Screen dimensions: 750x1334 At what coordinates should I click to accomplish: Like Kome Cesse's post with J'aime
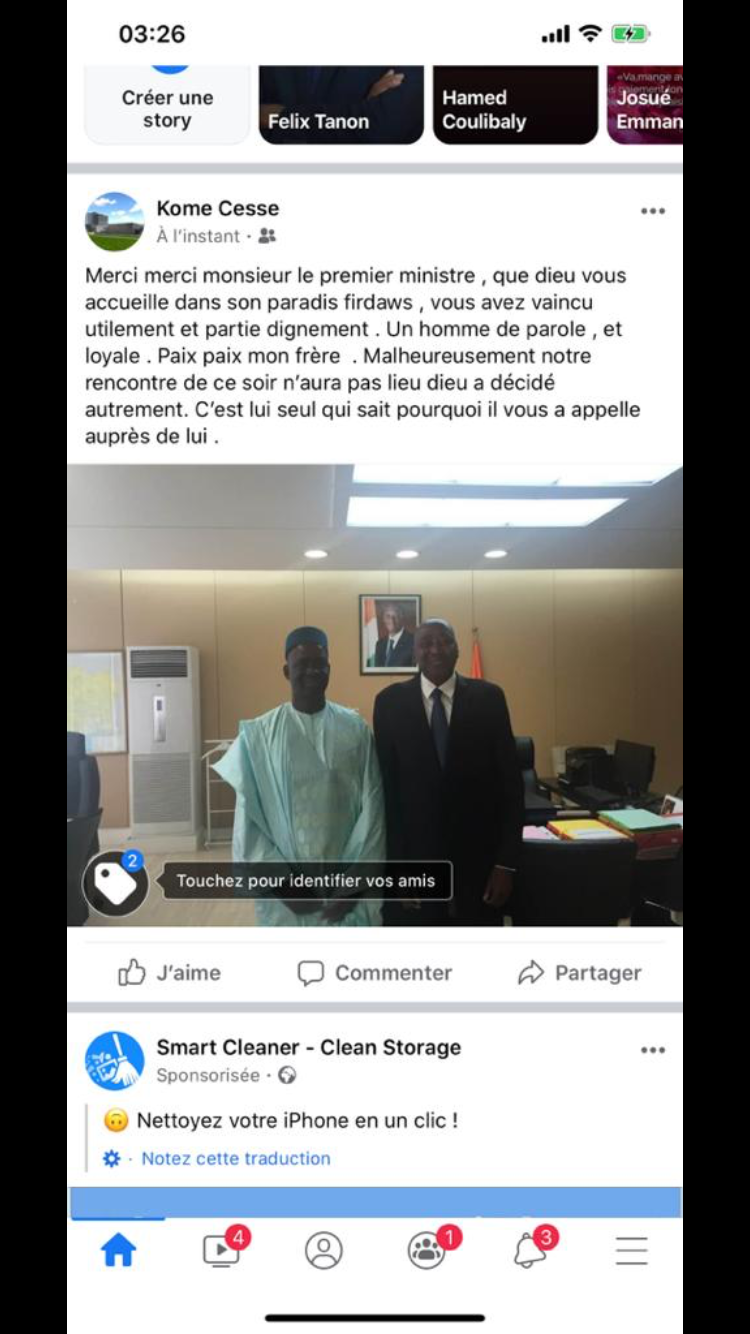pyautogui.click(x=169, y=972)
